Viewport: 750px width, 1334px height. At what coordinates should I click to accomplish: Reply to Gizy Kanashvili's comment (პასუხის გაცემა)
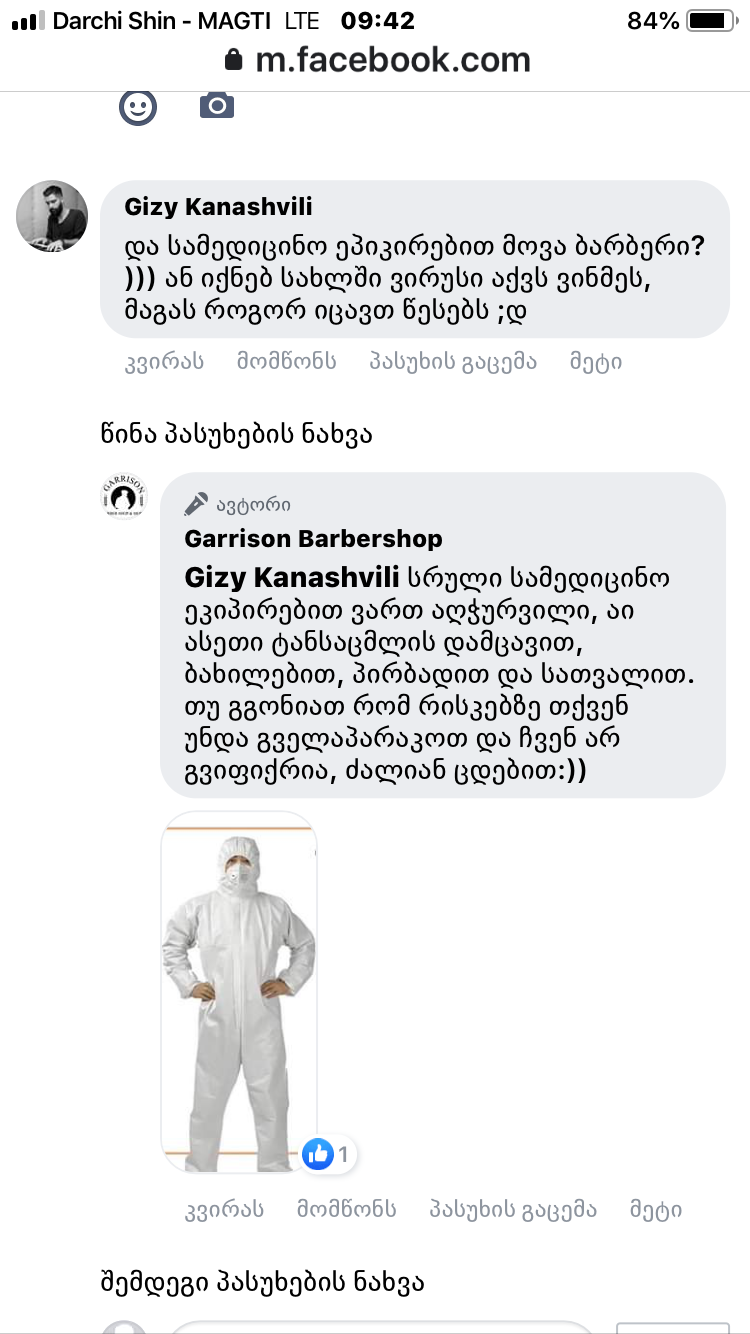tap(453, 362)
